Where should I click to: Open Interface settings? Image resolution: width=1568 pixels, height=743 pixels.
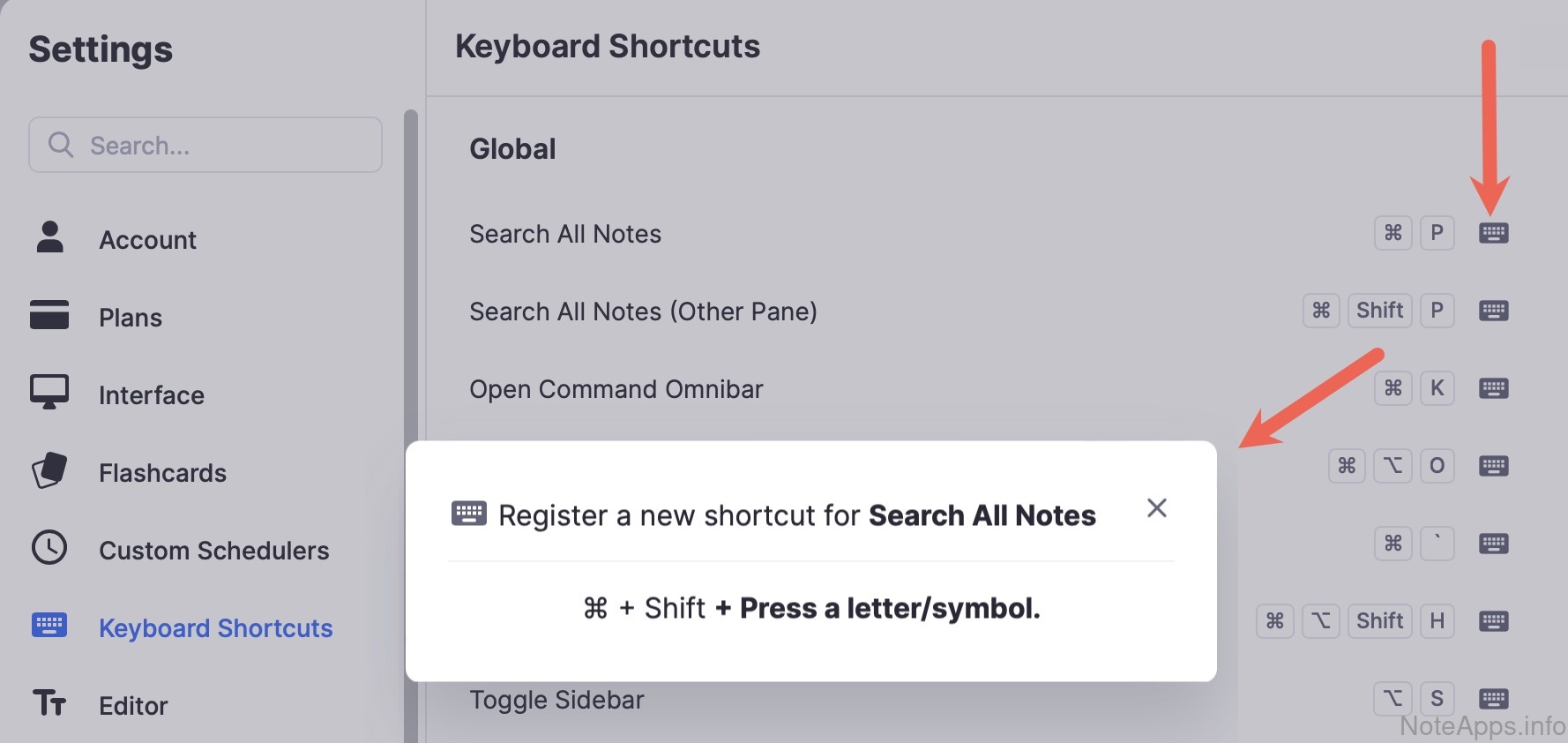coord(151,395)
